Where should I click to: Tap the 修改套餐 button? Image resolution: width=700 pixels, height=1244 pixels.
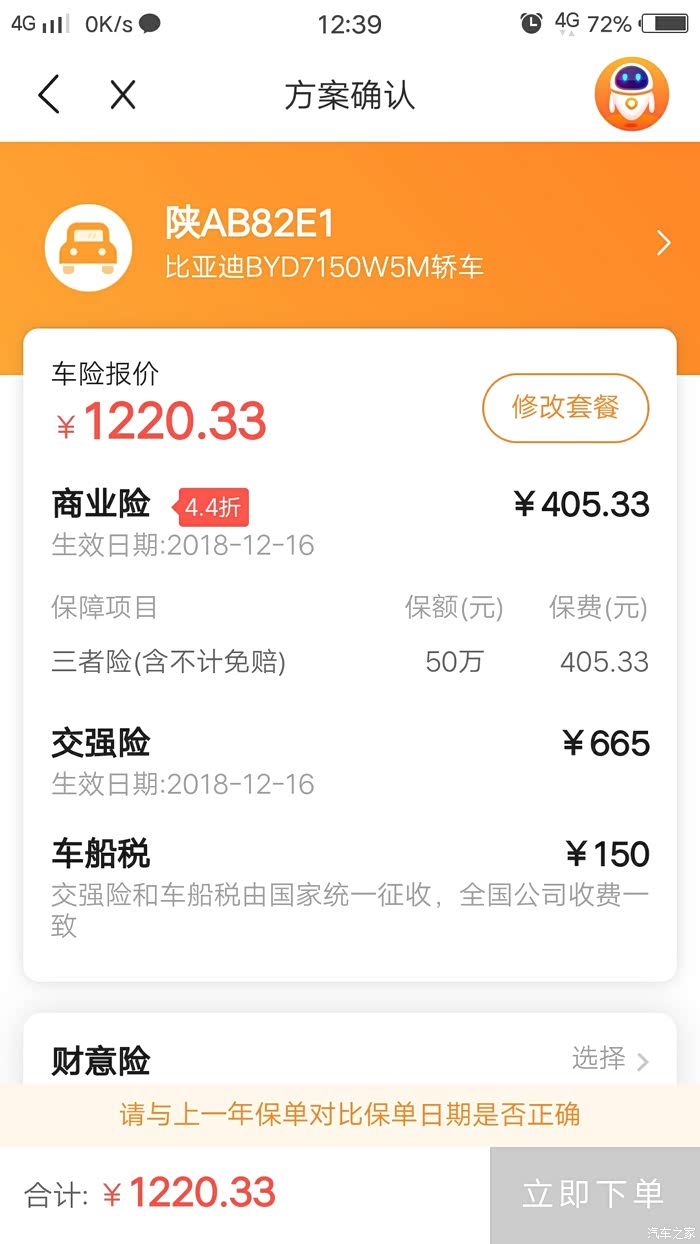click(x=565, y=408)
